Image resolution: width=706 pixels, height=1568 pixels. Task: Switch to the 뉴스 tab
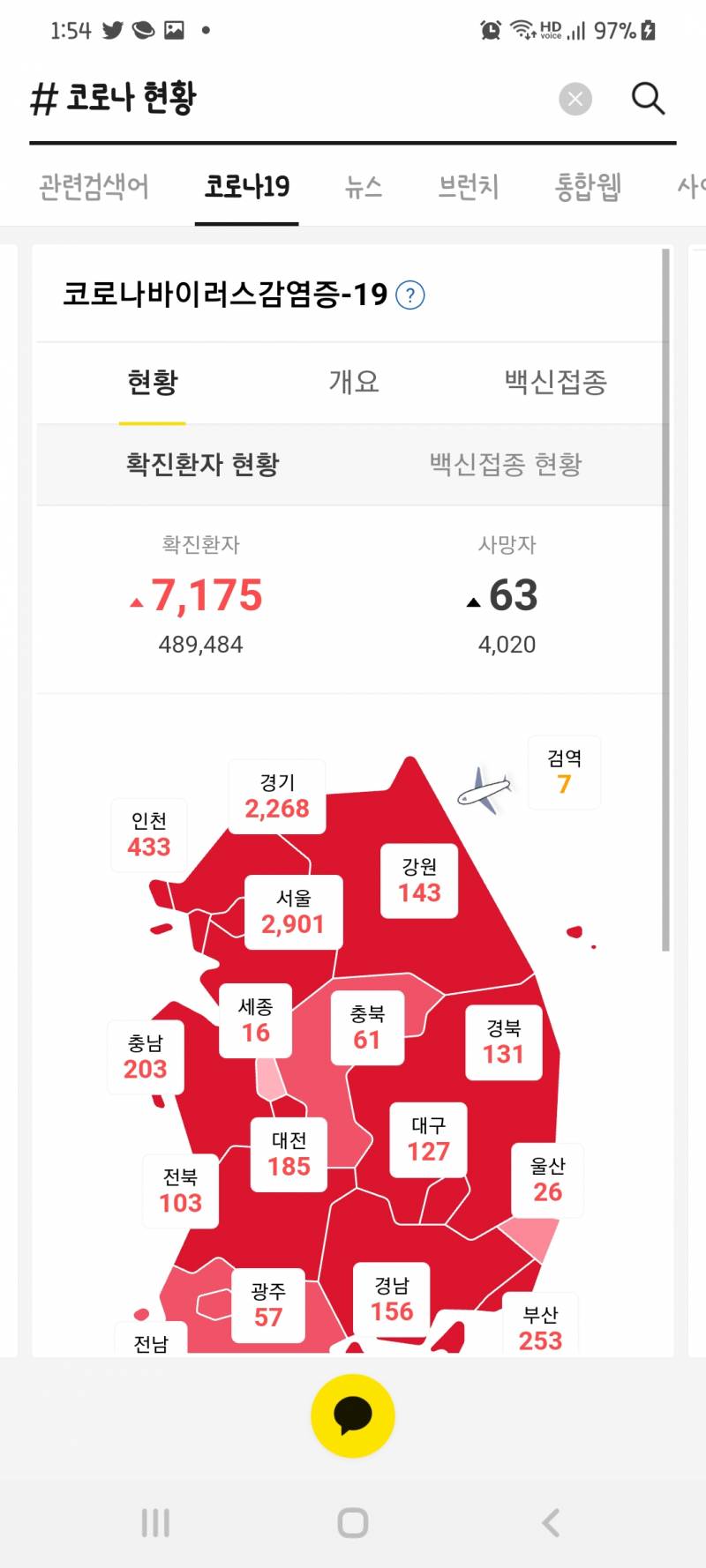tap(364, 185)
